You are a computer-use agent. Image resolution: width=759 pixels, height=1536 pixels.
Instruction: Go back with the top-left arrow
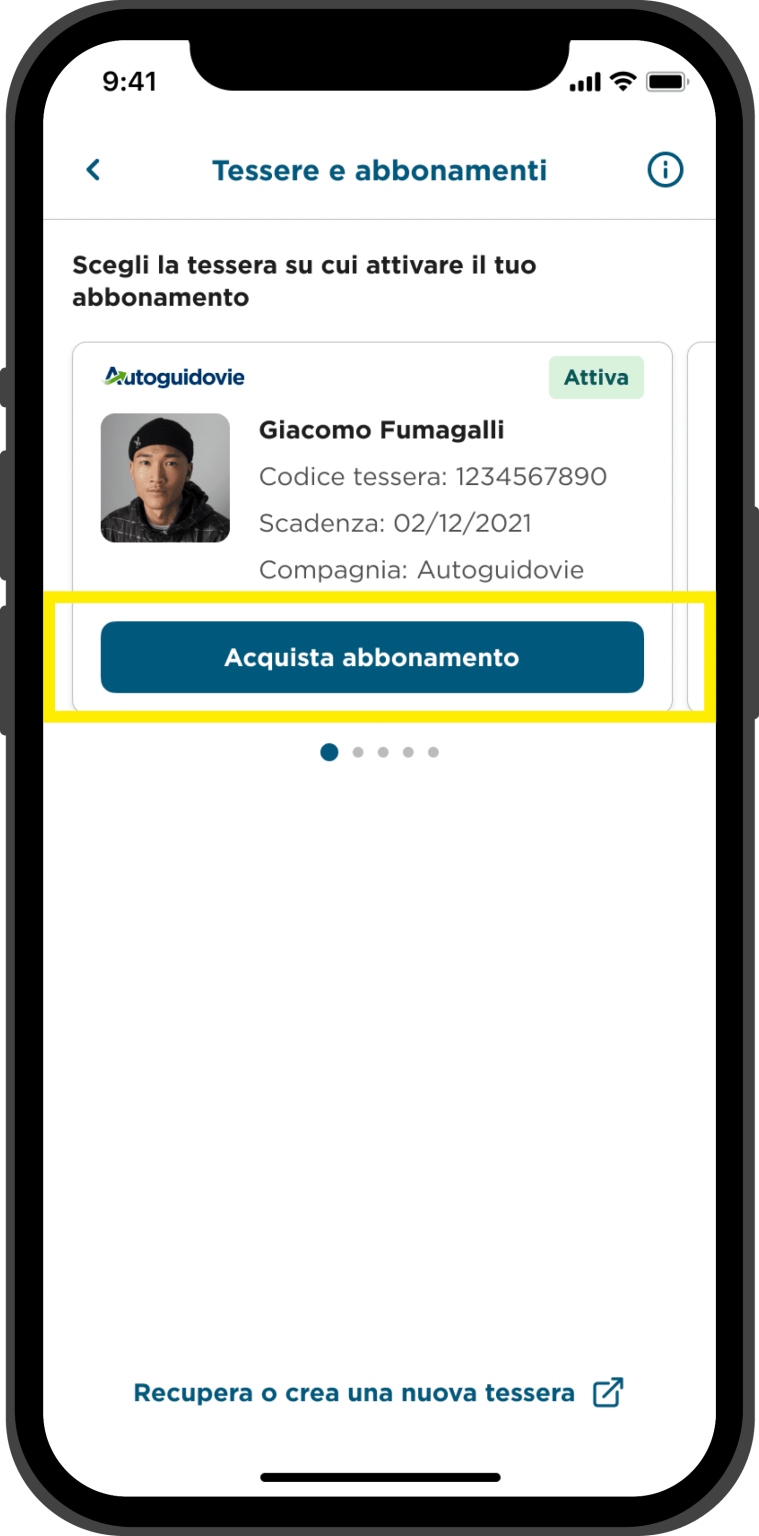point(93,170)
